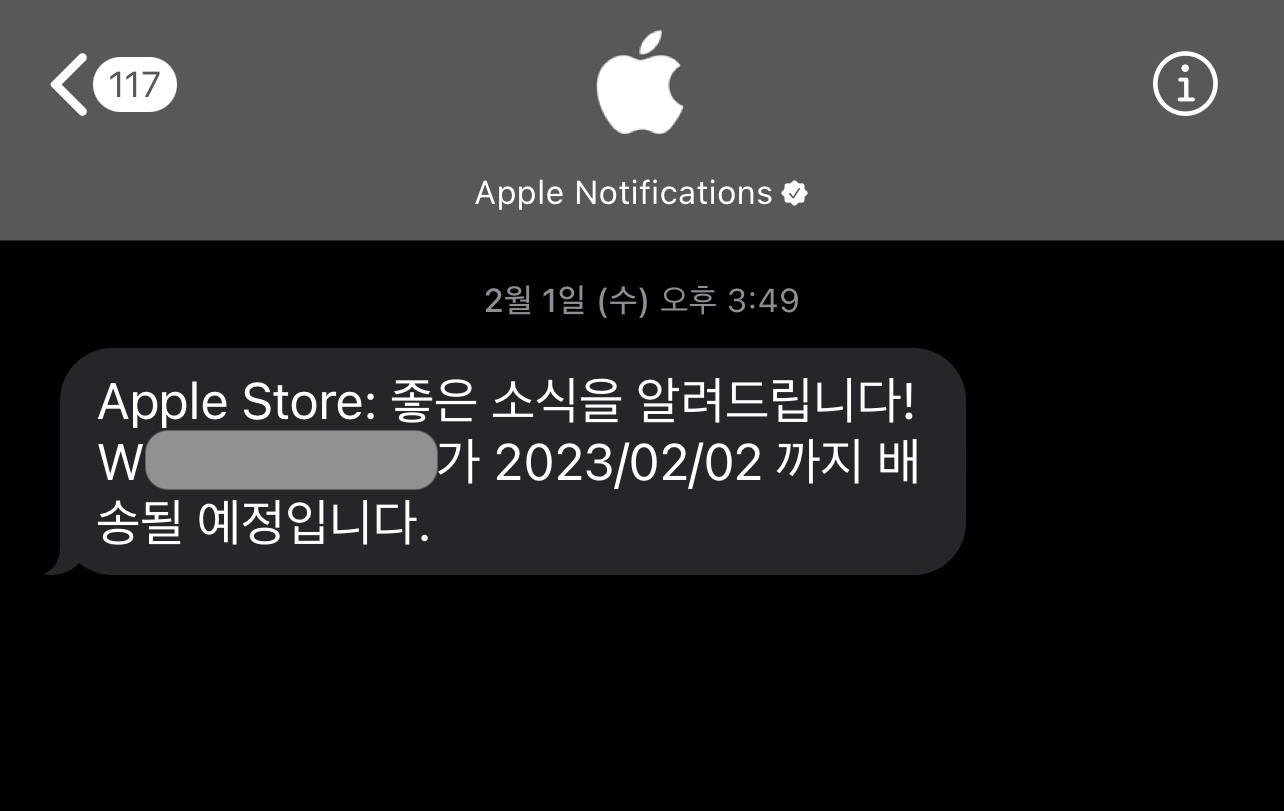Viewport: 1284px width, 811px height.
Task: Open Apple Notifications contact details
Action: [x=640, y=193]
